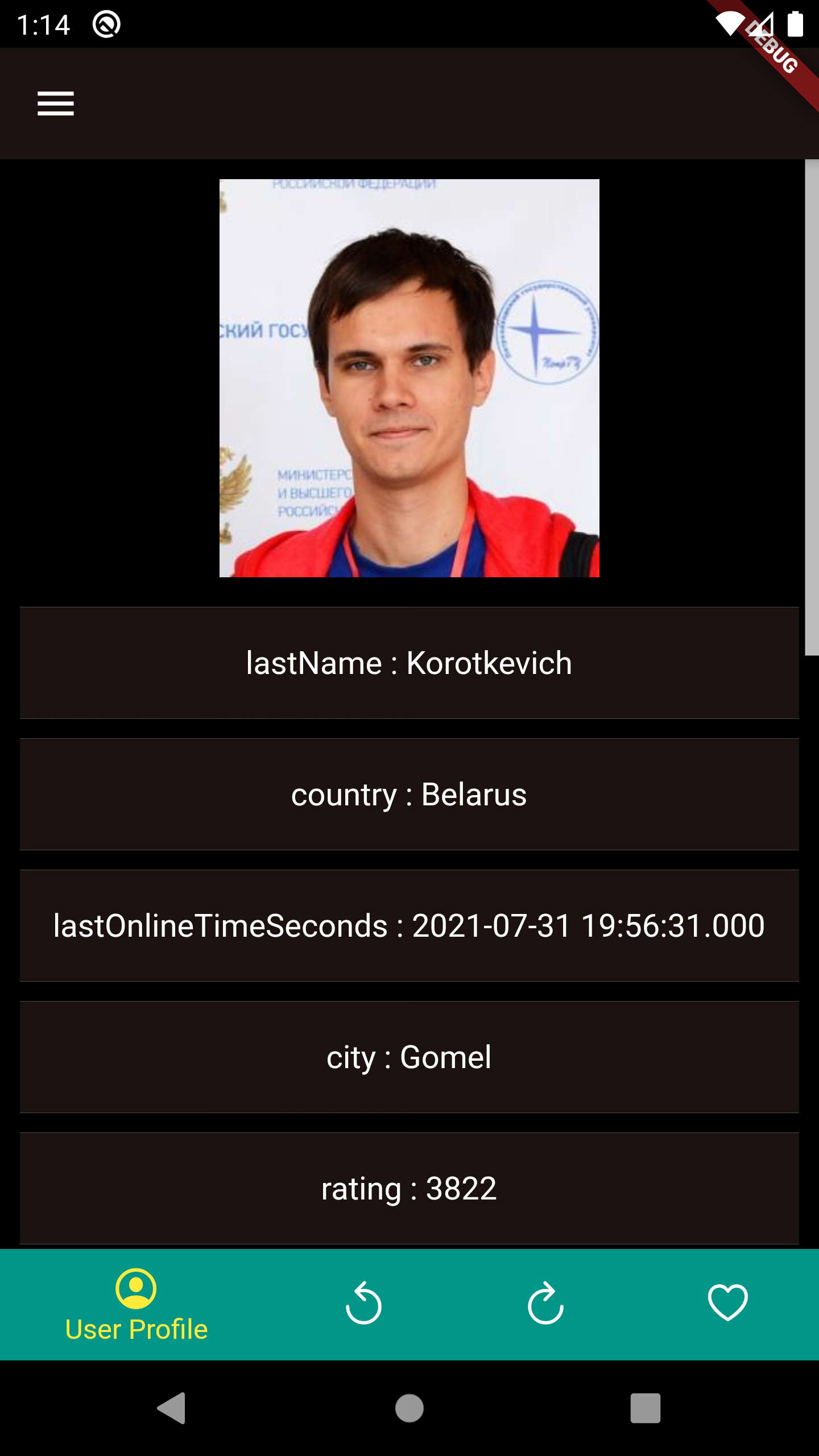819x1456 pixels.
Task: Tap the clockwise arrow tab
Action: [x=545, y=1304]
